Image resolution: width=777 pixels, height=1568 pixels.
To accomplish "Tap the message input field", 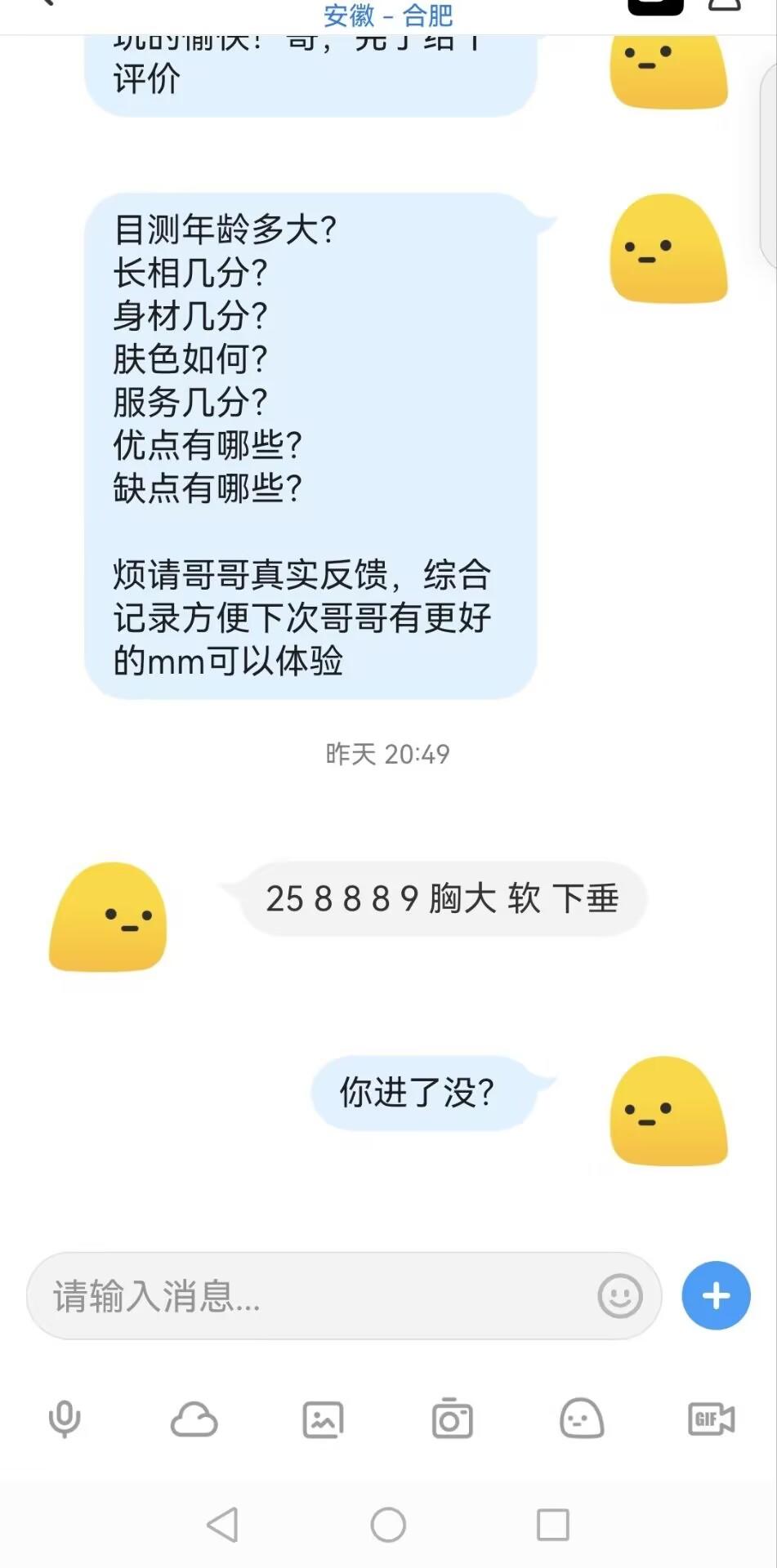I will point(310,1296).
